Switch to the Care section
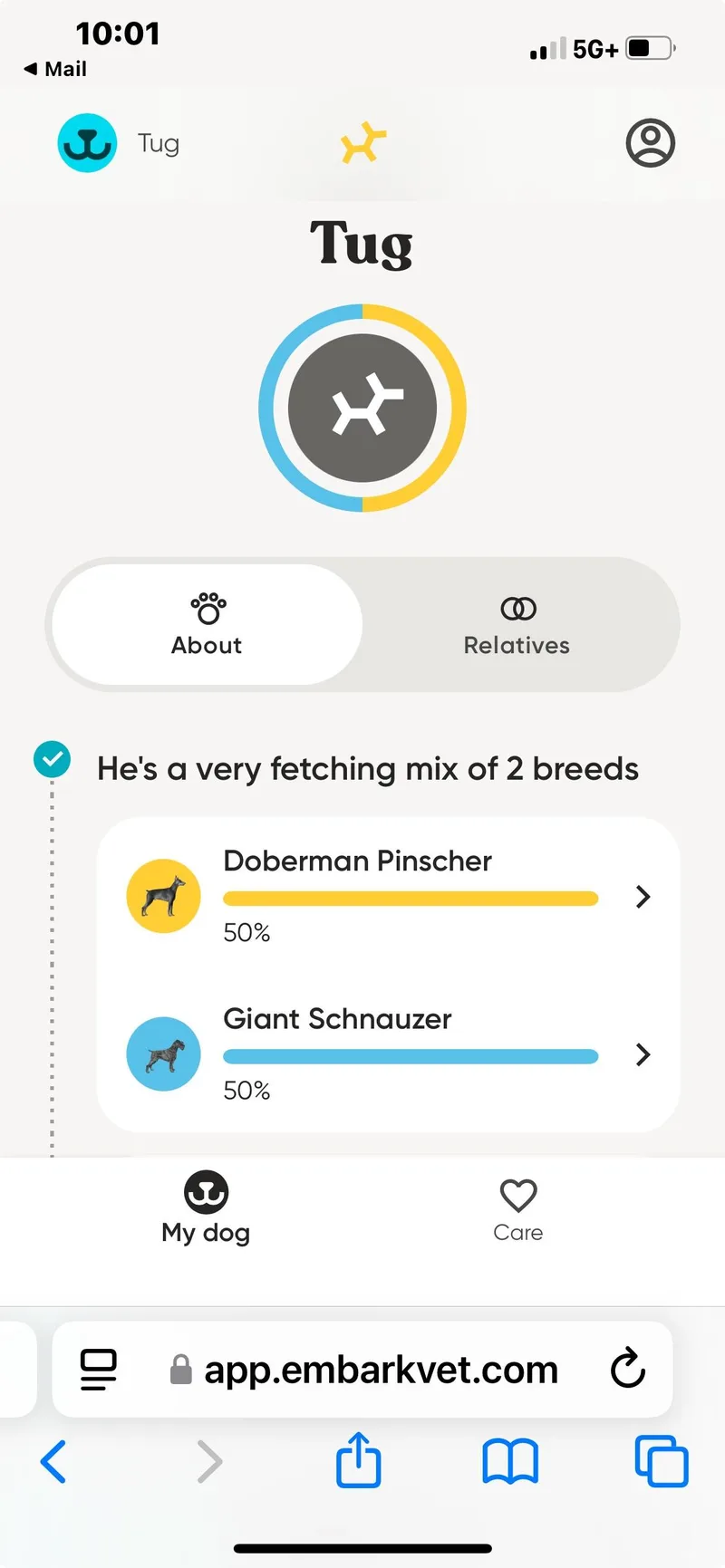 pos(517,1208)
